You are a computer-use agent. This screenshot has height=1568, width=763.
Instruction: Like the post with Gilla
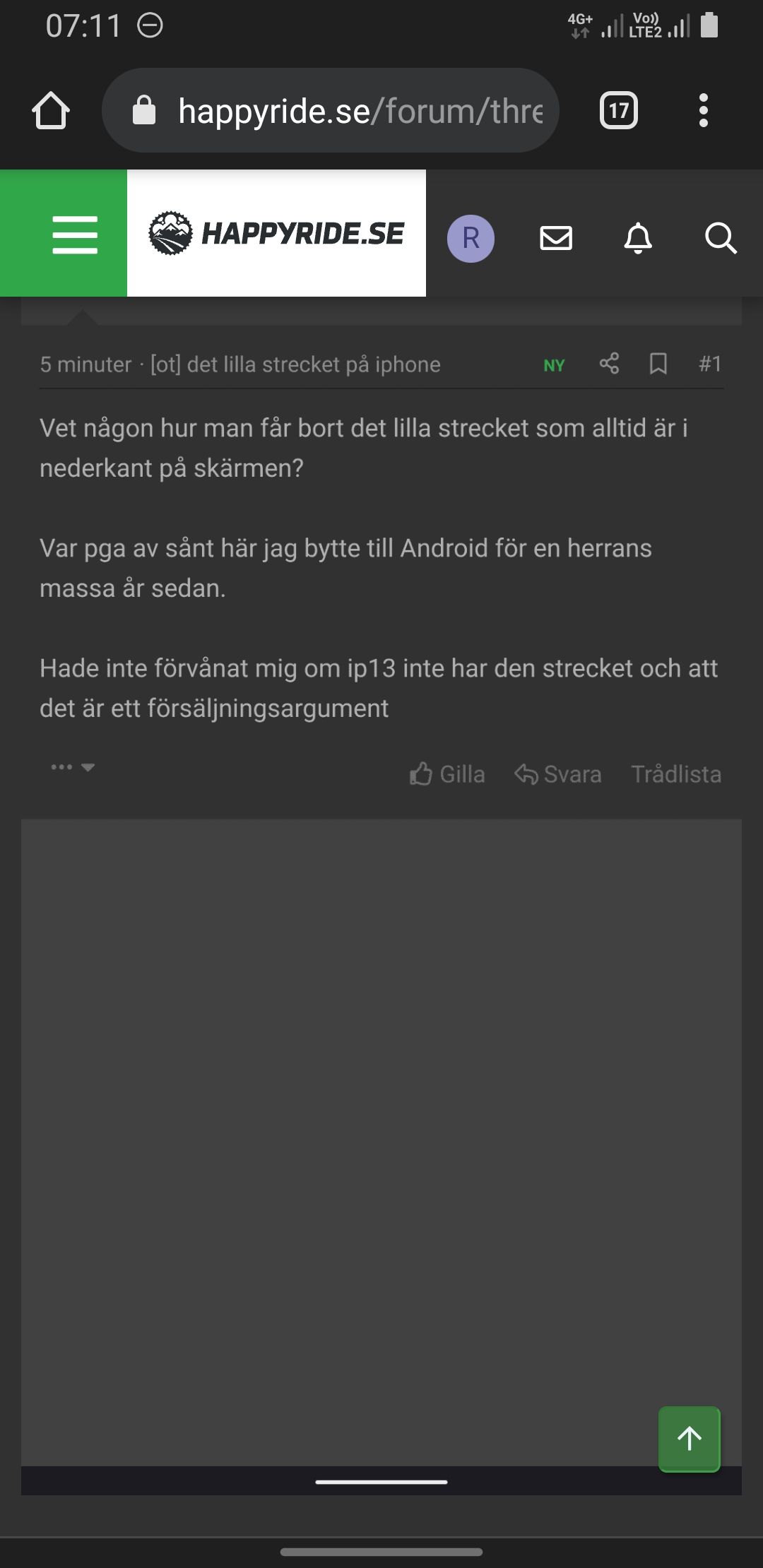click(x=447, y=774)
